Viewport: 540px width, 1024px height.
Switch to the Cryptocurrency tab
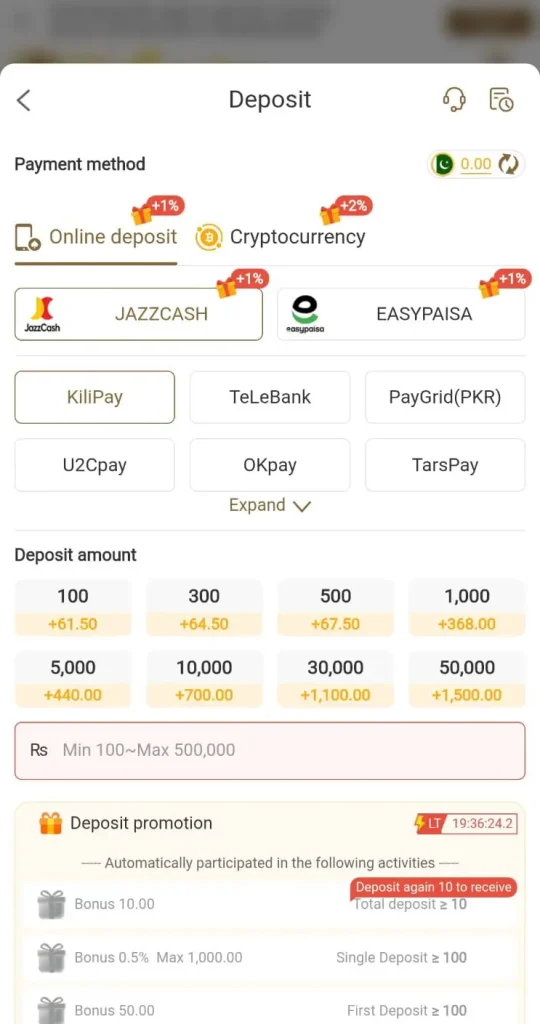pos(281,236)
